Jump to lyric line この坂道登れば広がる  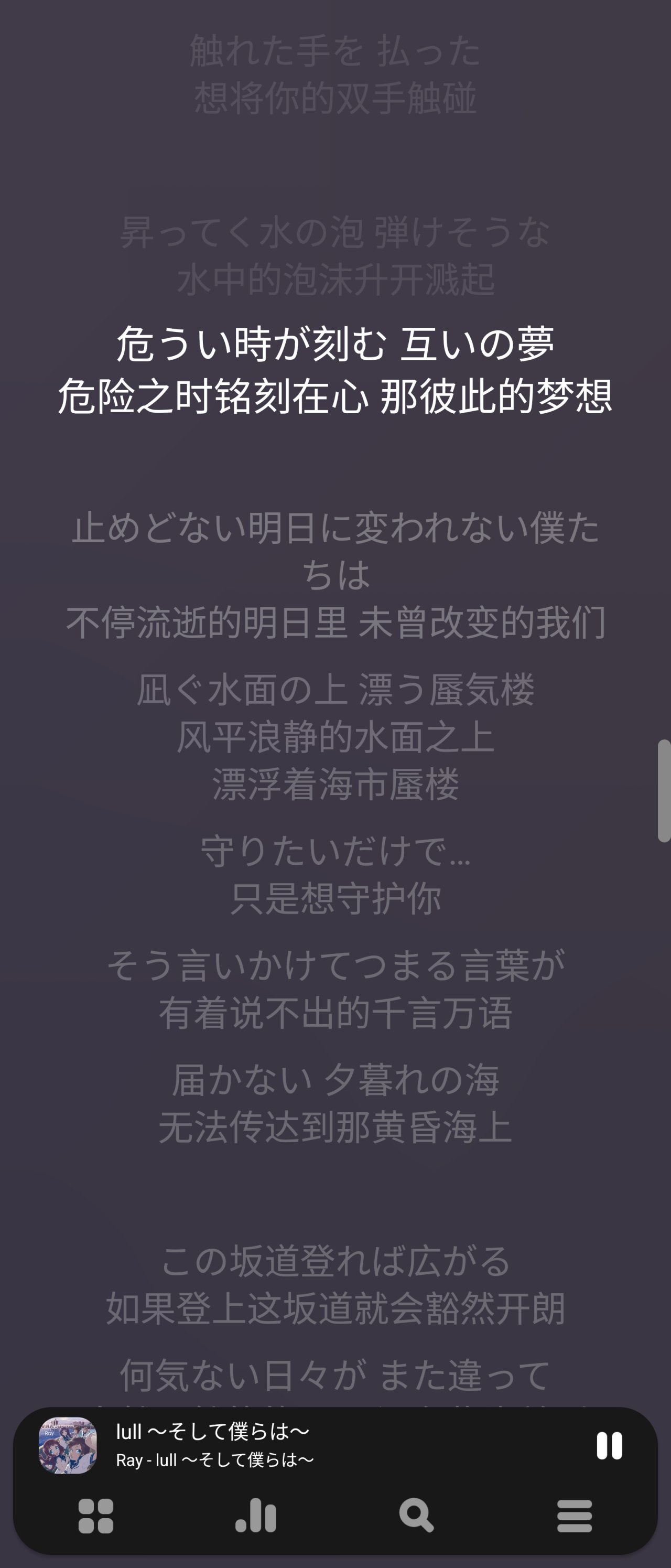click(x=335, y=1260)
